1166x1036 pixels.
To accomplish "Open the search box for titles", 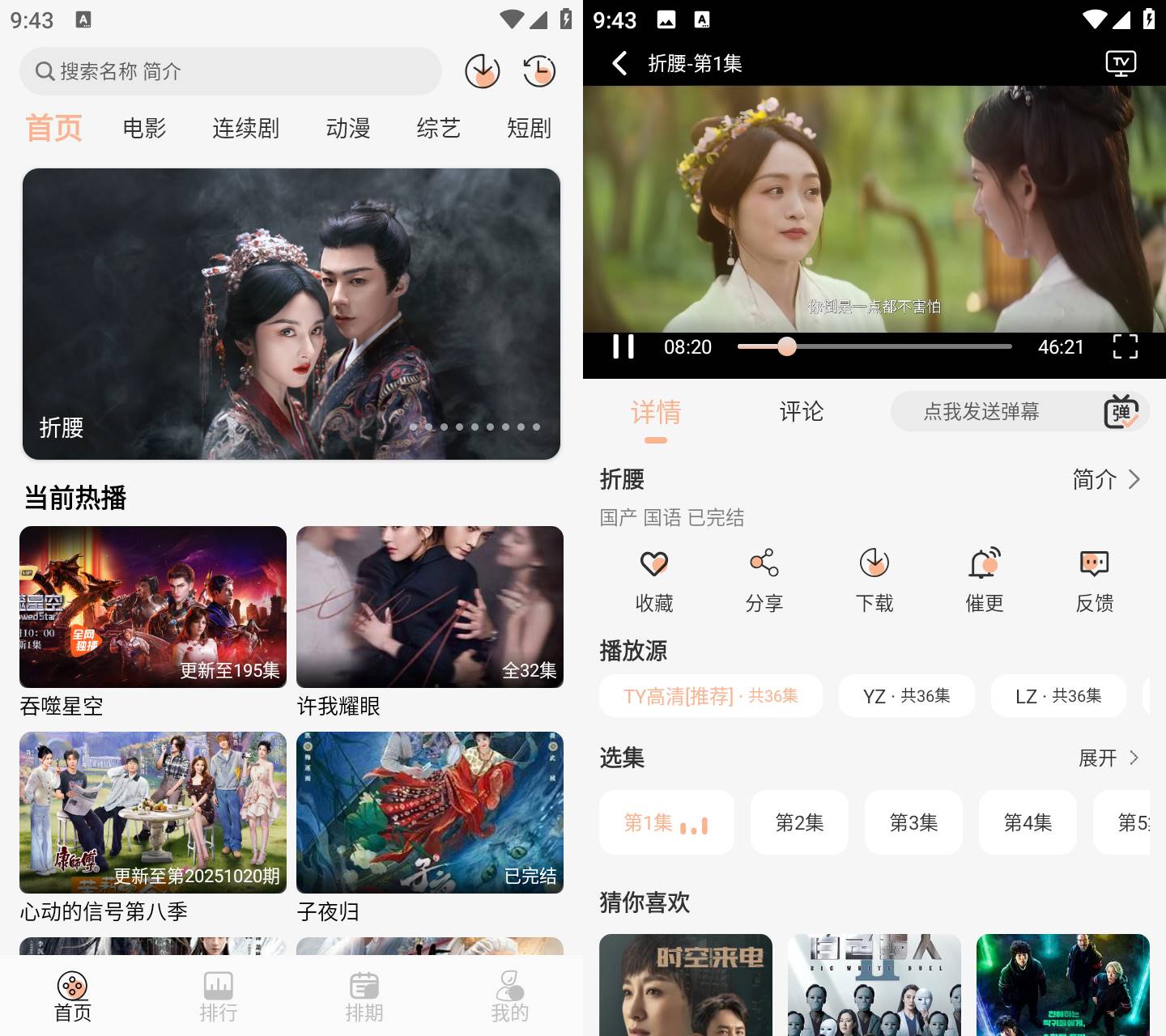I will tap(231, 71).
